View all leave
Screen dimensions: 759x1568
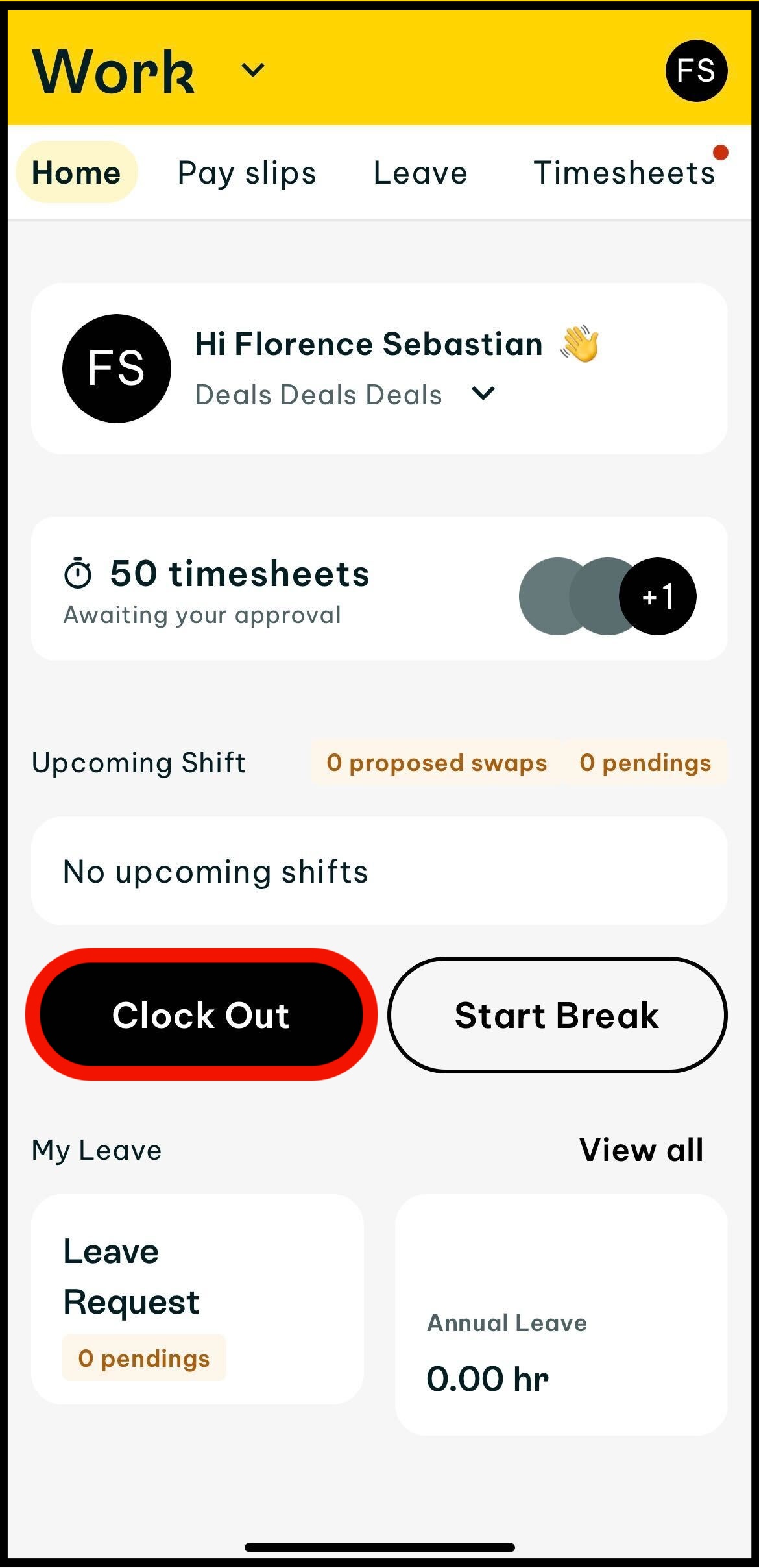tap(641, 1150)
